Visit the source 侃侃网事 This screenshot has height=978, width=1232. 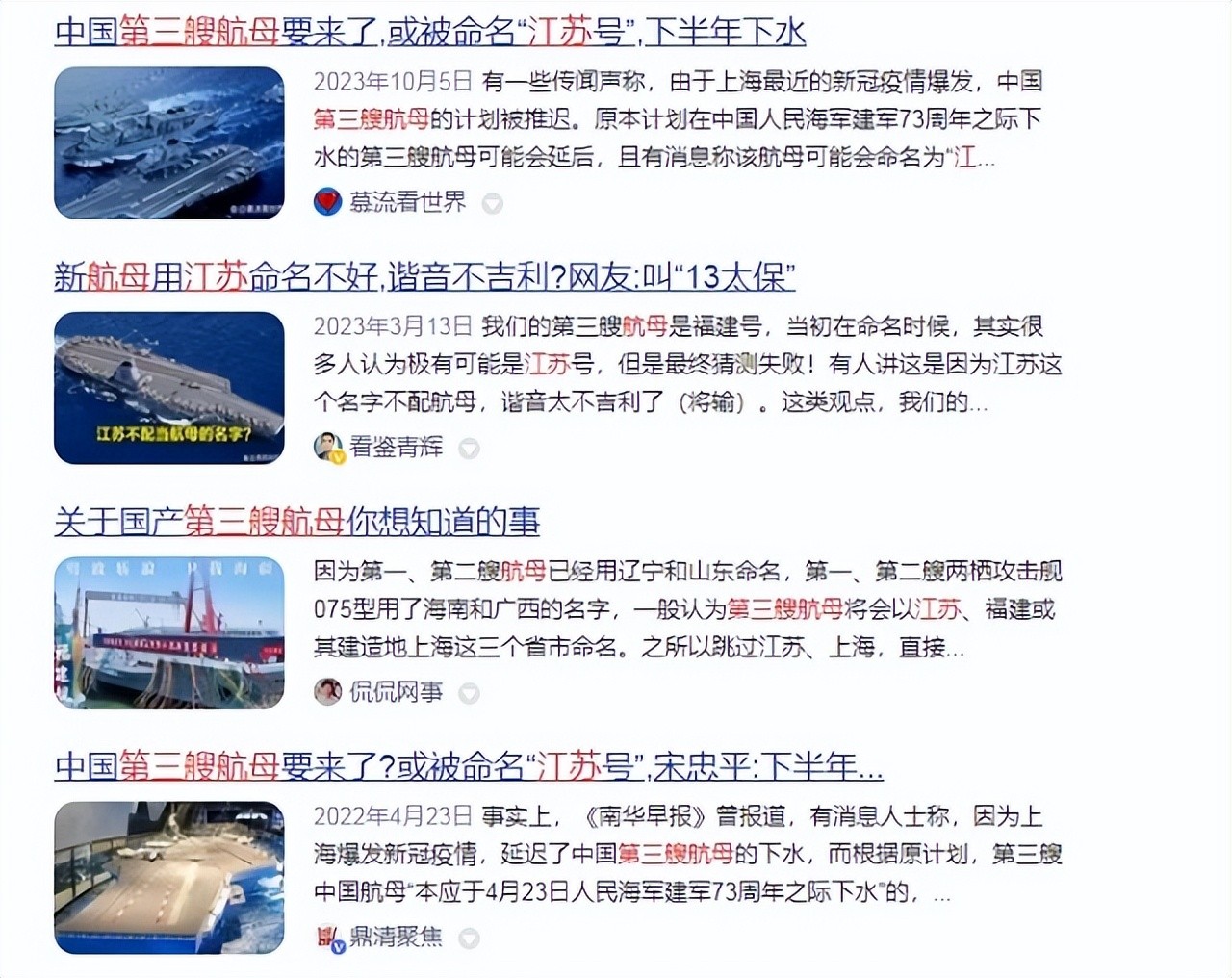(x=396, y=691)
